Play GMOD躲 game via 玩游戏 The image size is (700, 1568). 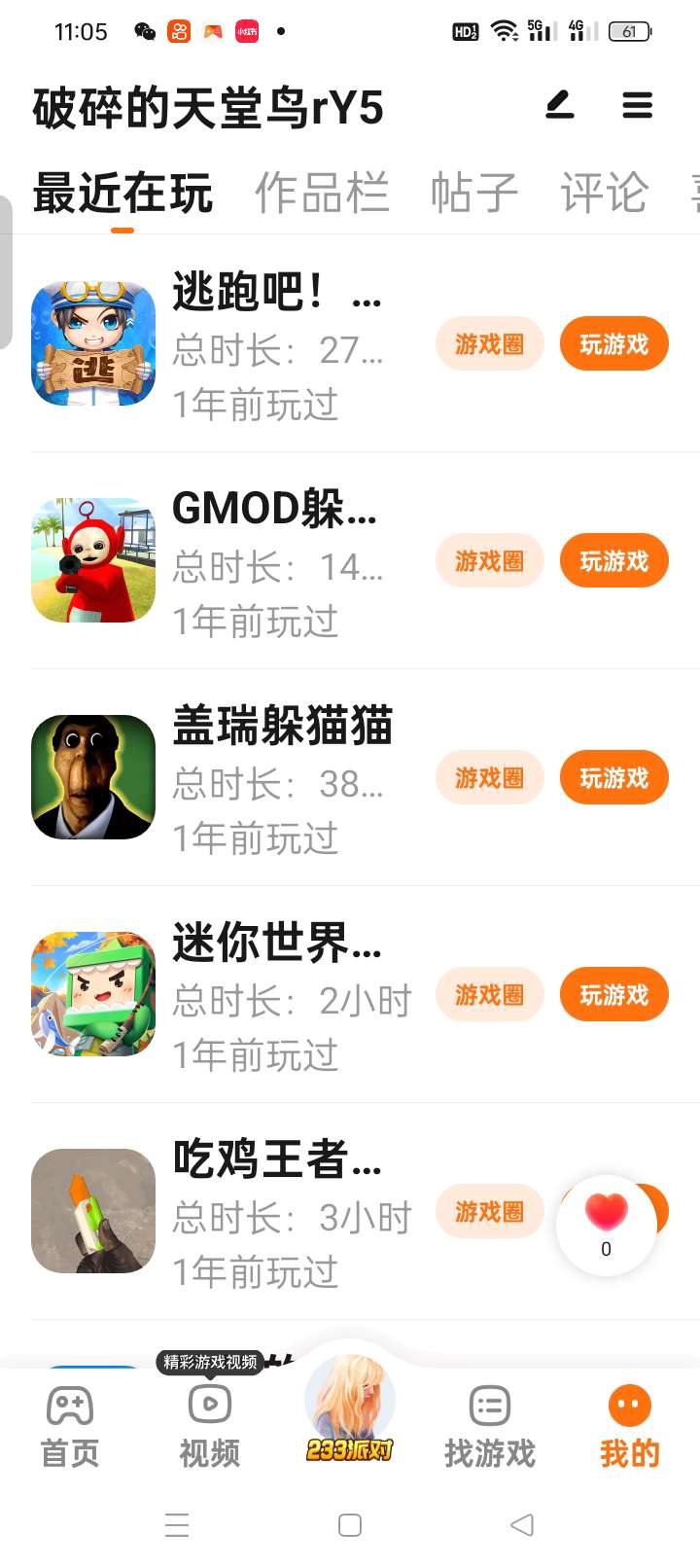[x=613, y=561]
